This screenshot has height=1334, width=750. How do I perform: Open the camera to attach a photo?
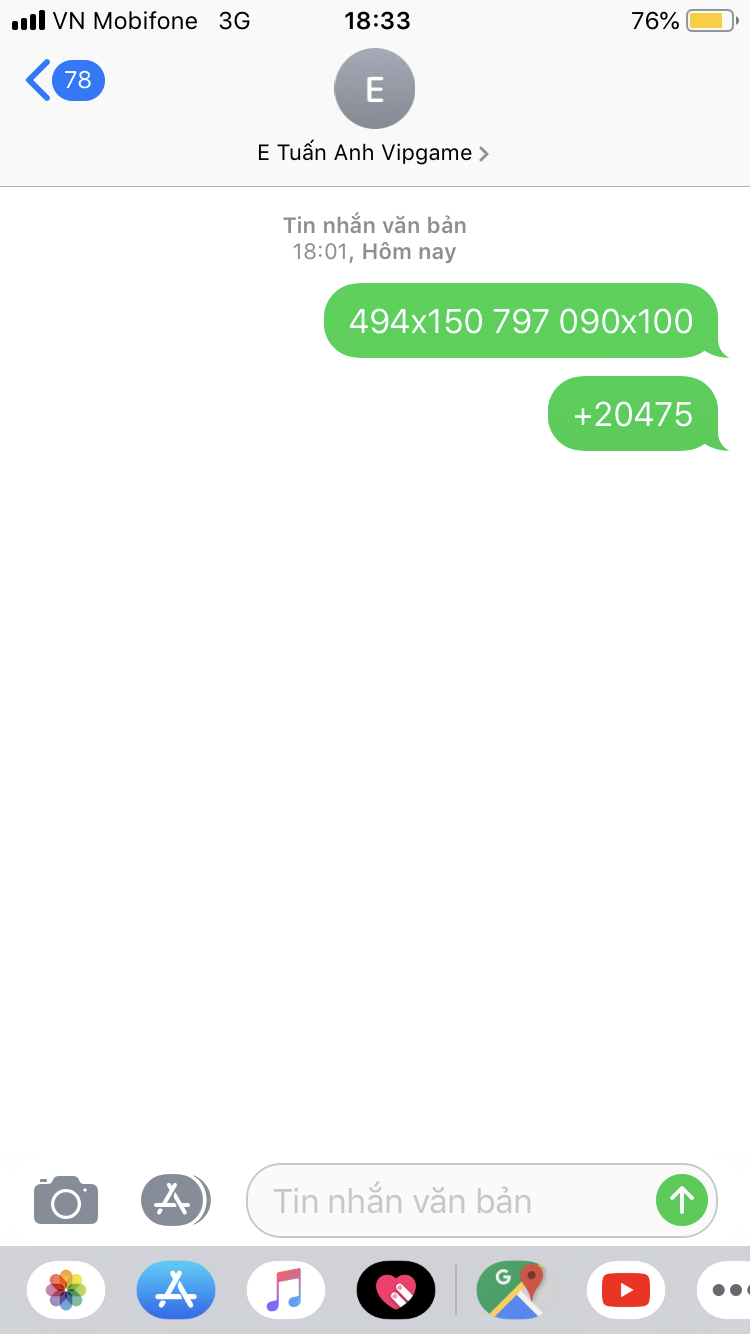pyautogui.click(x=66, y=1200)
